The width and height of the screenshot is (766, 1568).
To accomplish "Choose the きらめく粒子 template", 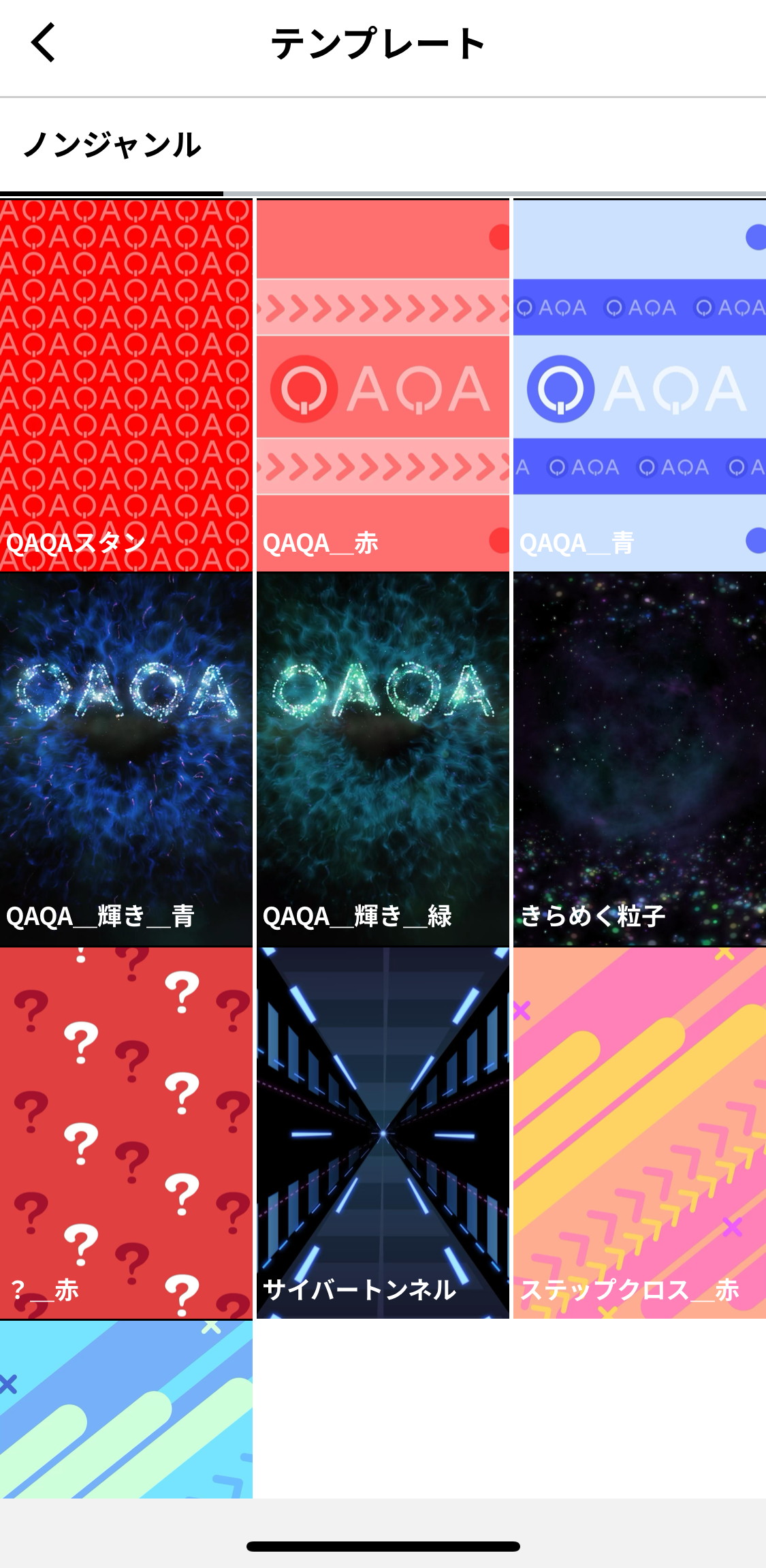I will pyautogui.click(x=639, y=759).
